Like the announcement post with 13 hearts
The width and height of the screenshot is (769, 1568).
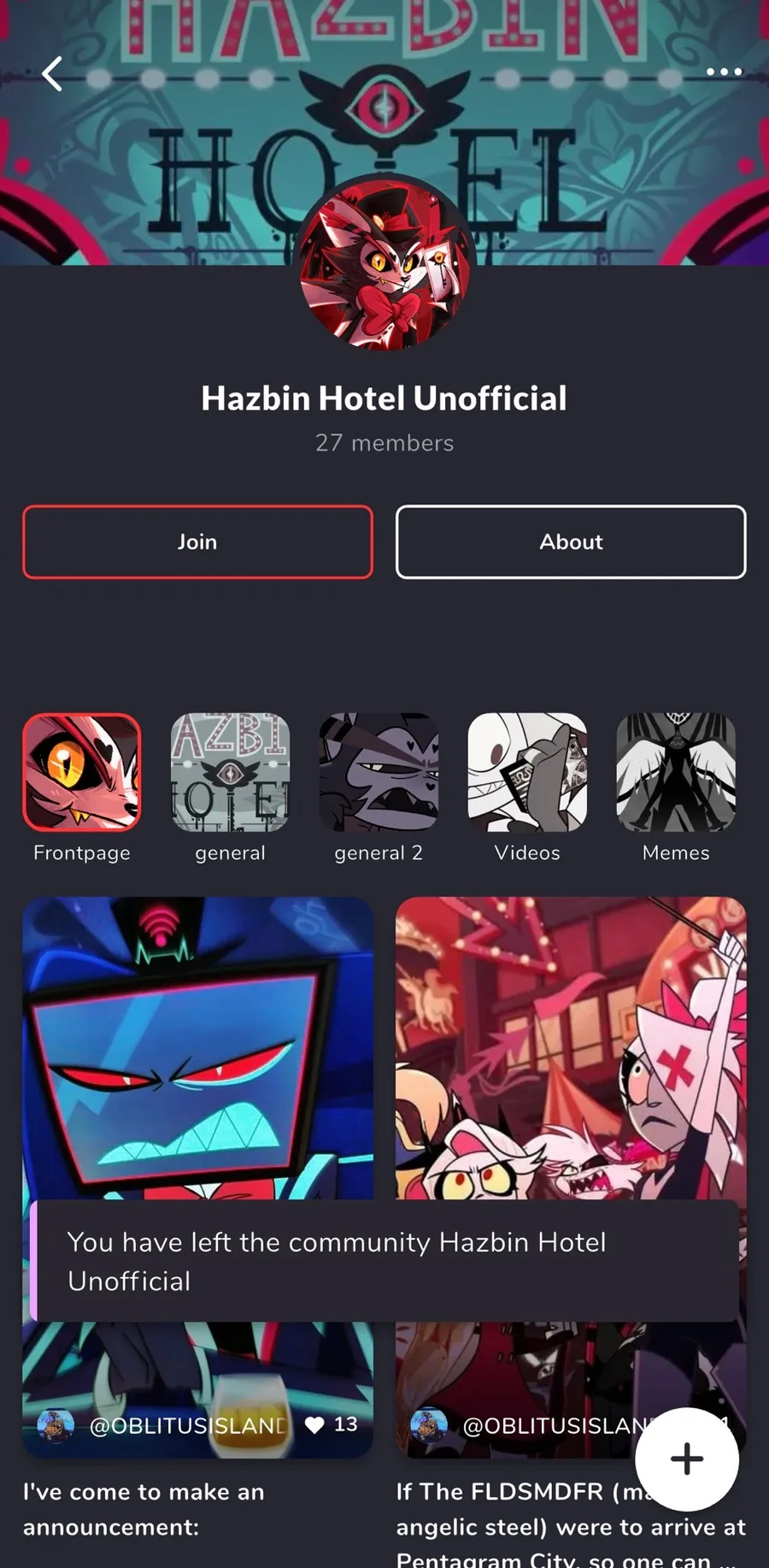(315, 1424)
